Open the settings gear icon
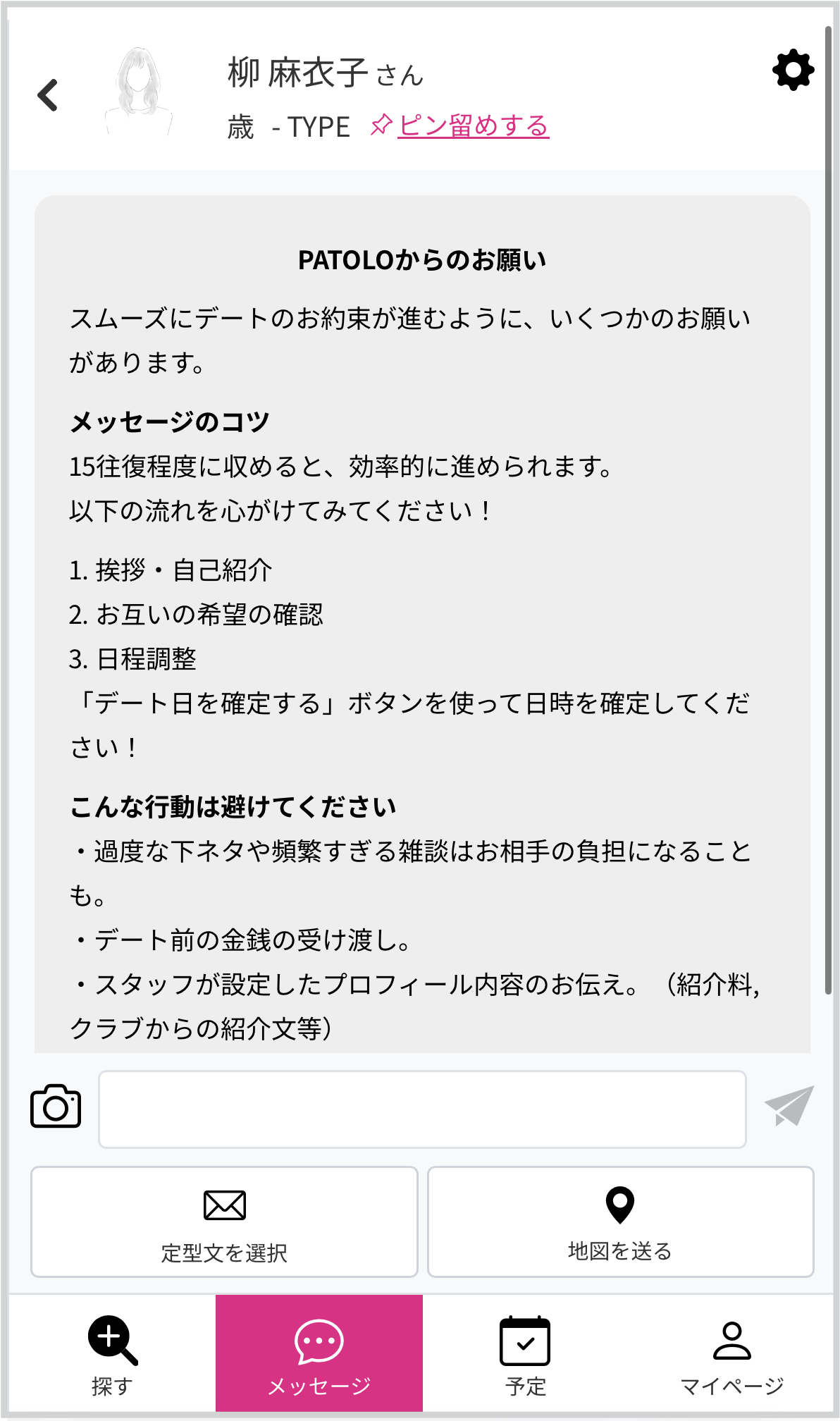This screenshot has height=1421, width=840. pos(793,70)
